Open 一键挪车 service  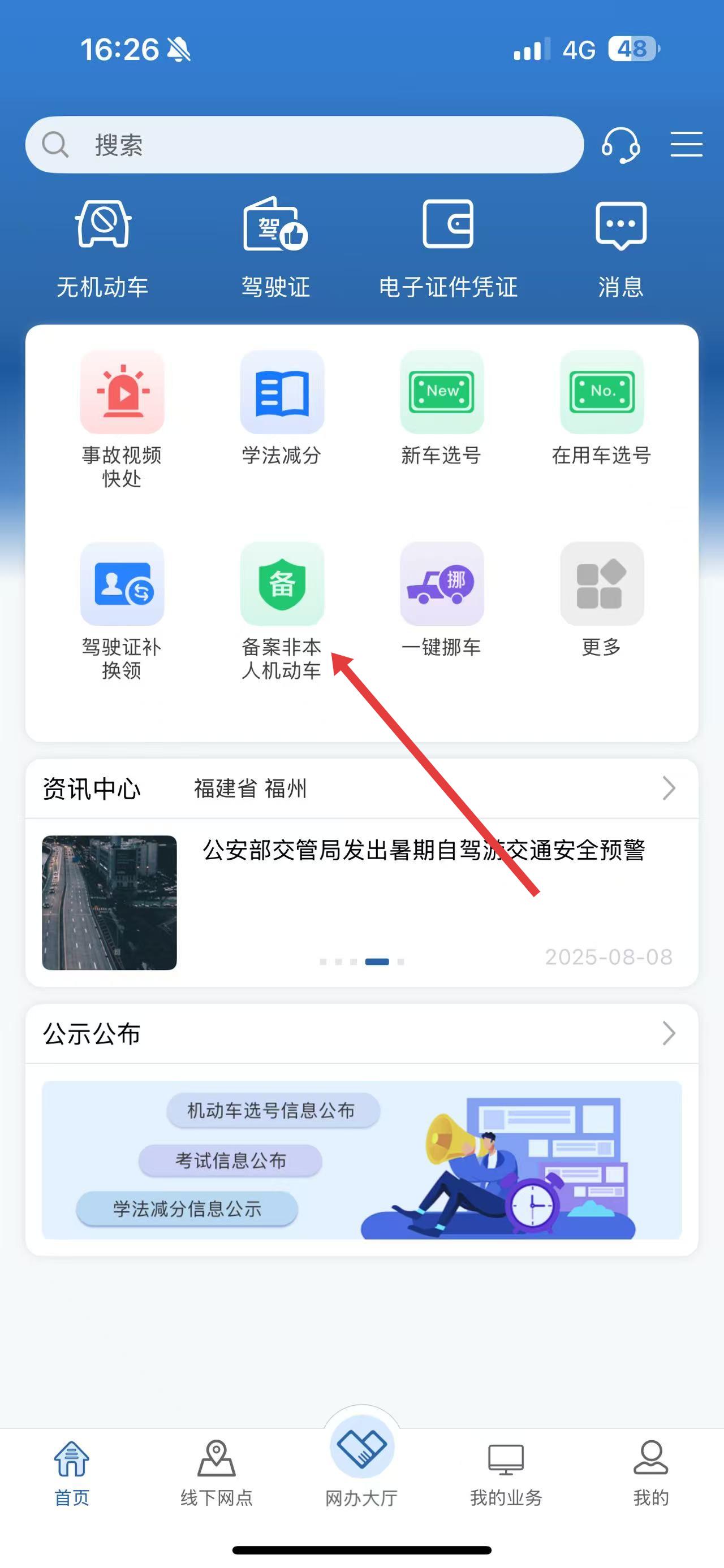point(441,599)
